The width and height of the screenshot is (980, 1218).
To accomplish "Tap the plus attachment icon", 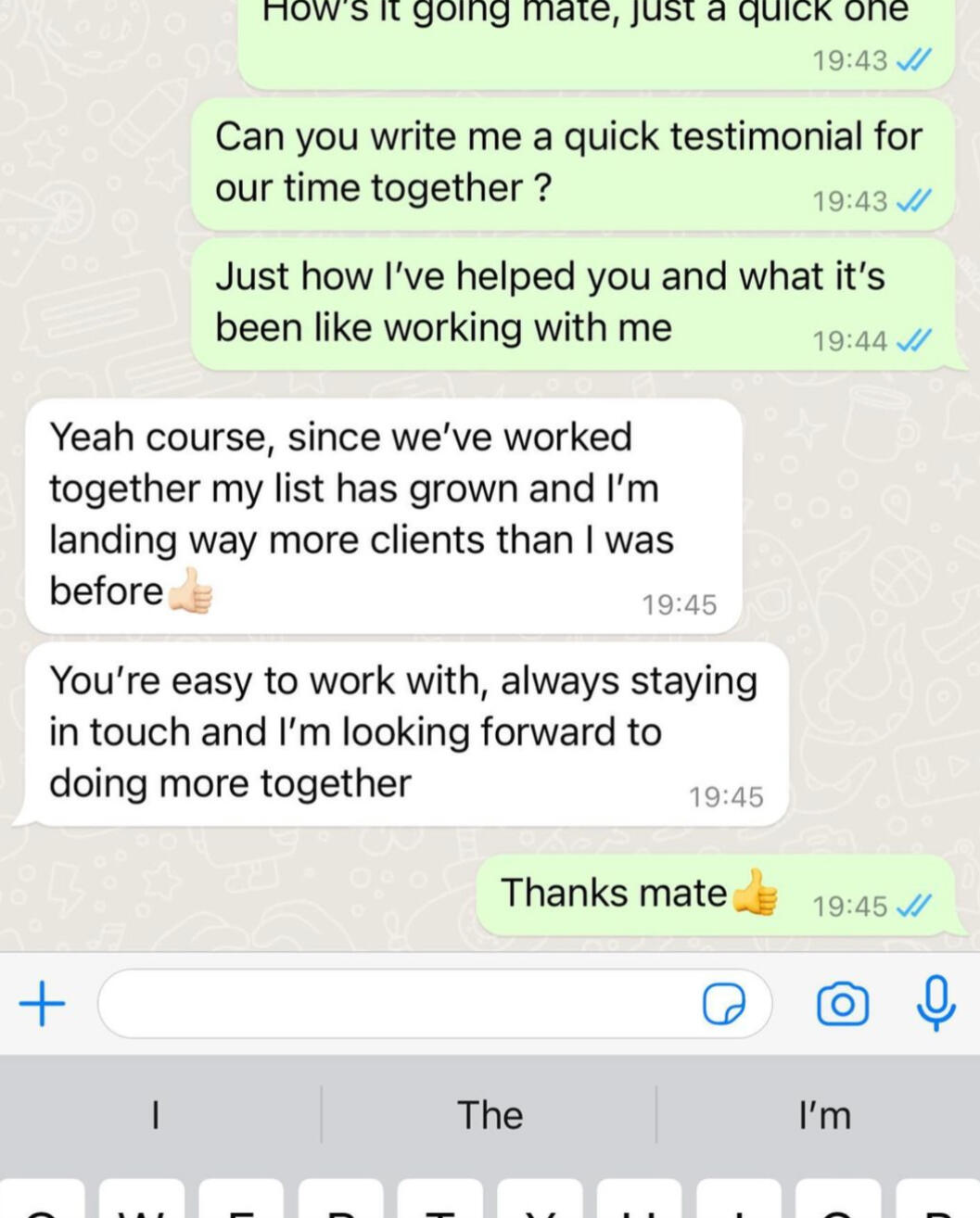I will 42,1004.
